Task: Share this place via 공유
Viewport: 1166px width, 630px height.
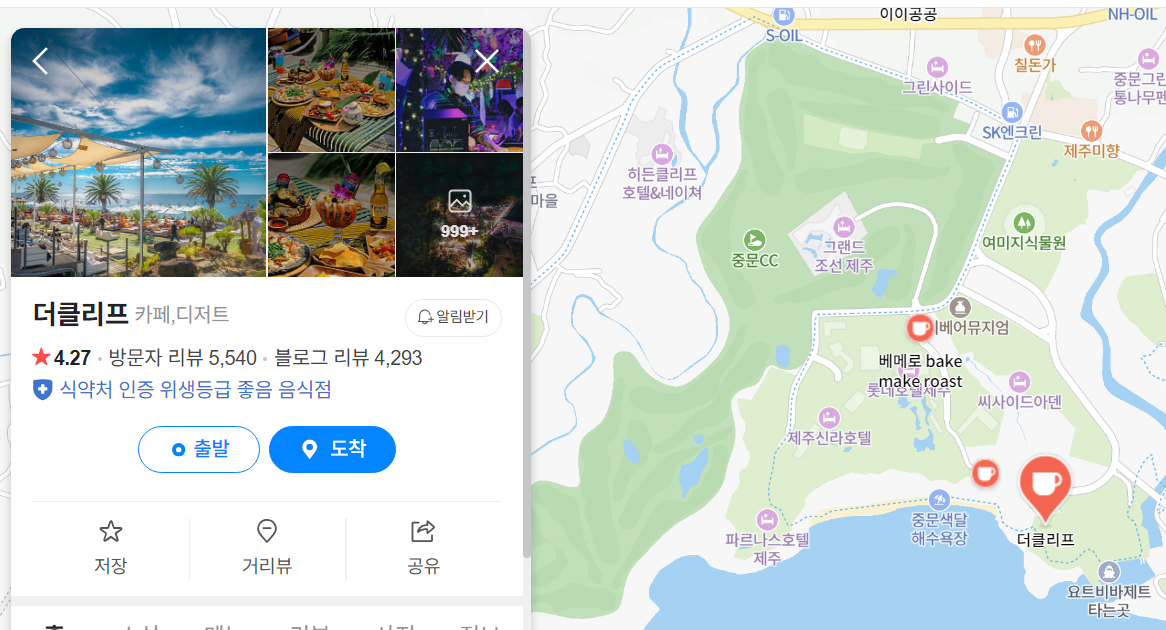Action: (423, 546)
